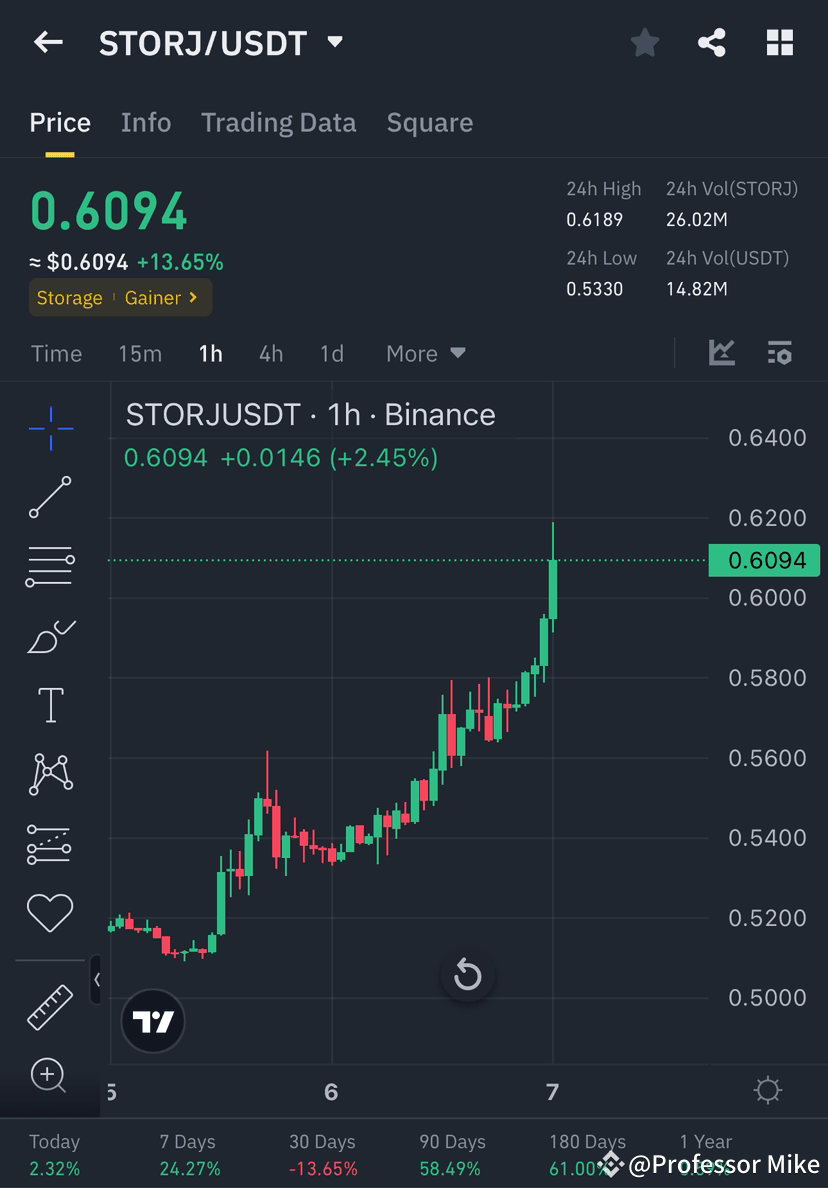Reset the chart view with refresh icon

[x=467, y=975]
